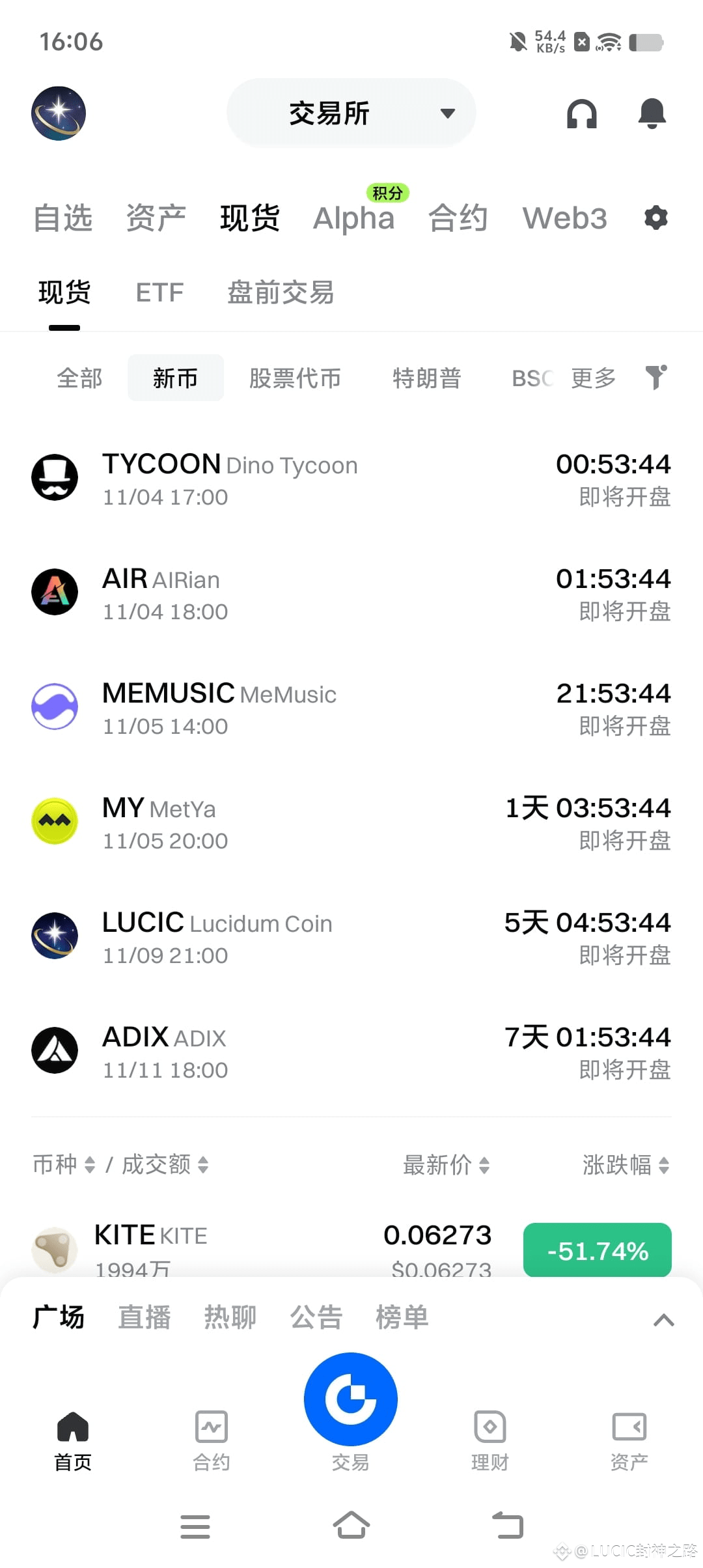Expand the 交易所 dropdown
Viewport: 703px width, 1568px height.
pos(351,113)
